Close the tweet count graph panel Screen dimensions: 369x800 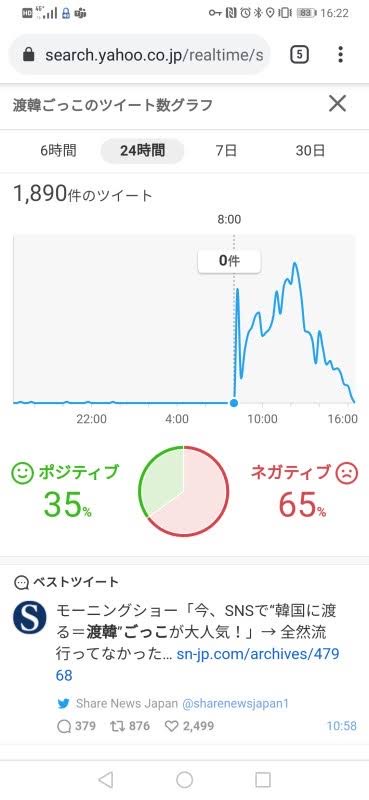pyautogui.click(x=337, y=105)
